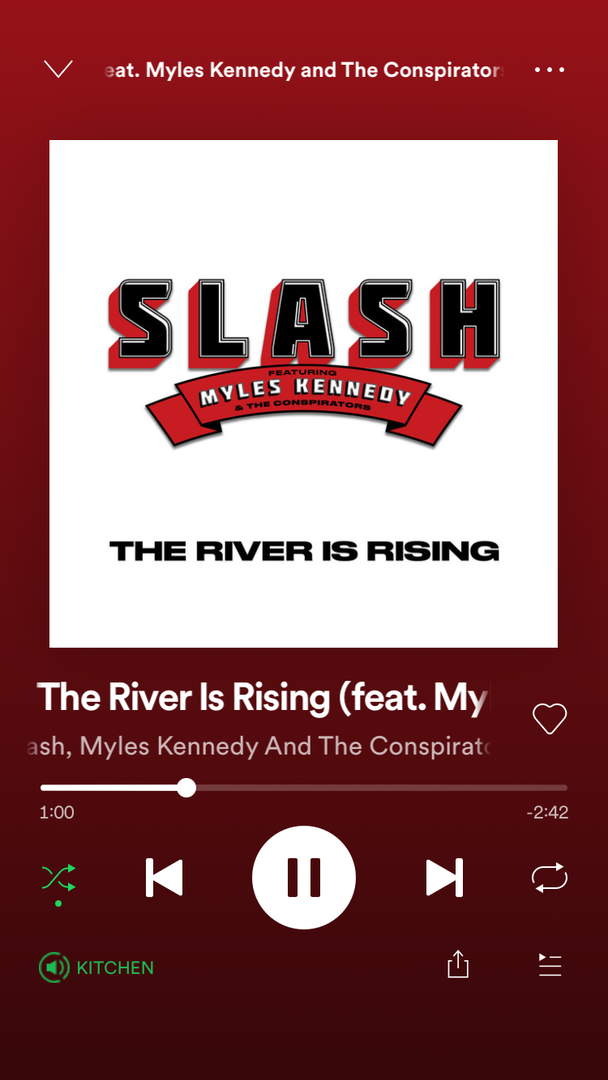Image resolution: width=608 pixels, height=1080 pixels.
Task: Tap the playback progress bar to seek
Action: click(x=304, y=787)
